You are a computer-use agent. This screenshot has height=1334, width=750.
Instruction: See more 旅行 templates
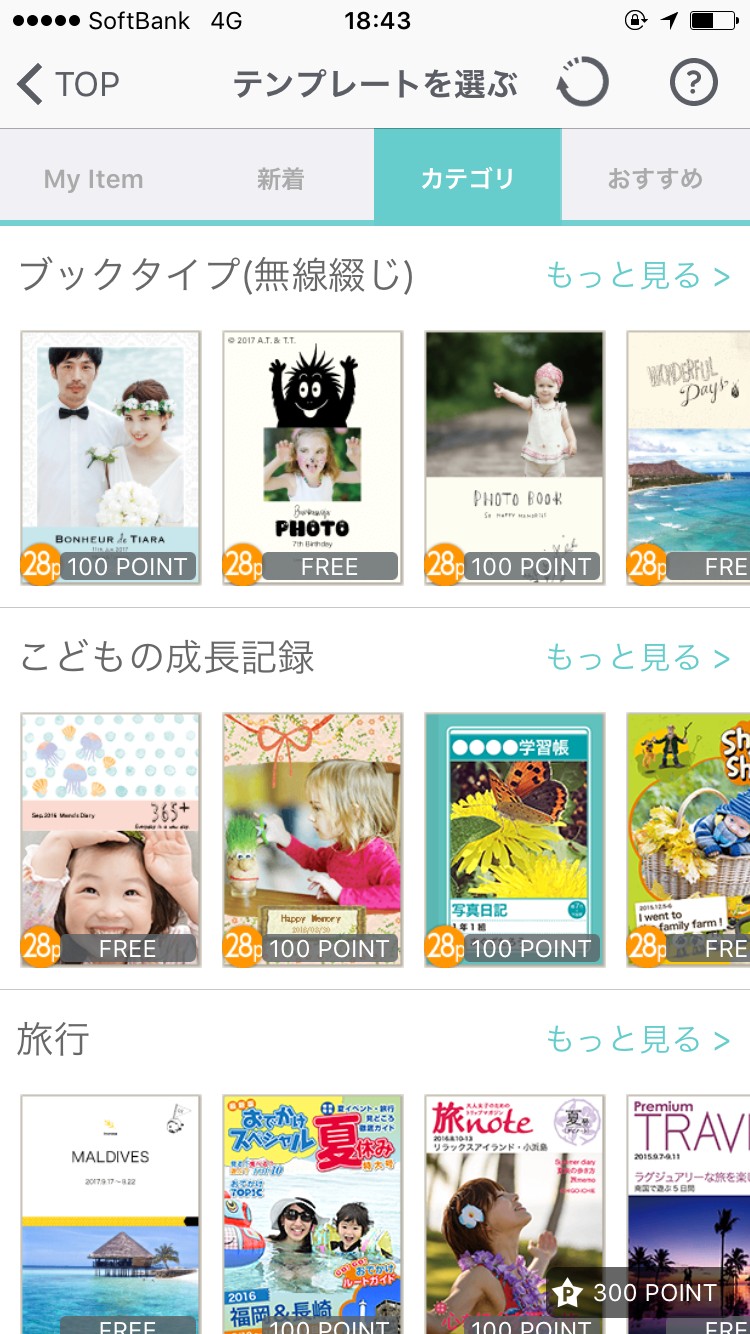[x=638, y=1040]
